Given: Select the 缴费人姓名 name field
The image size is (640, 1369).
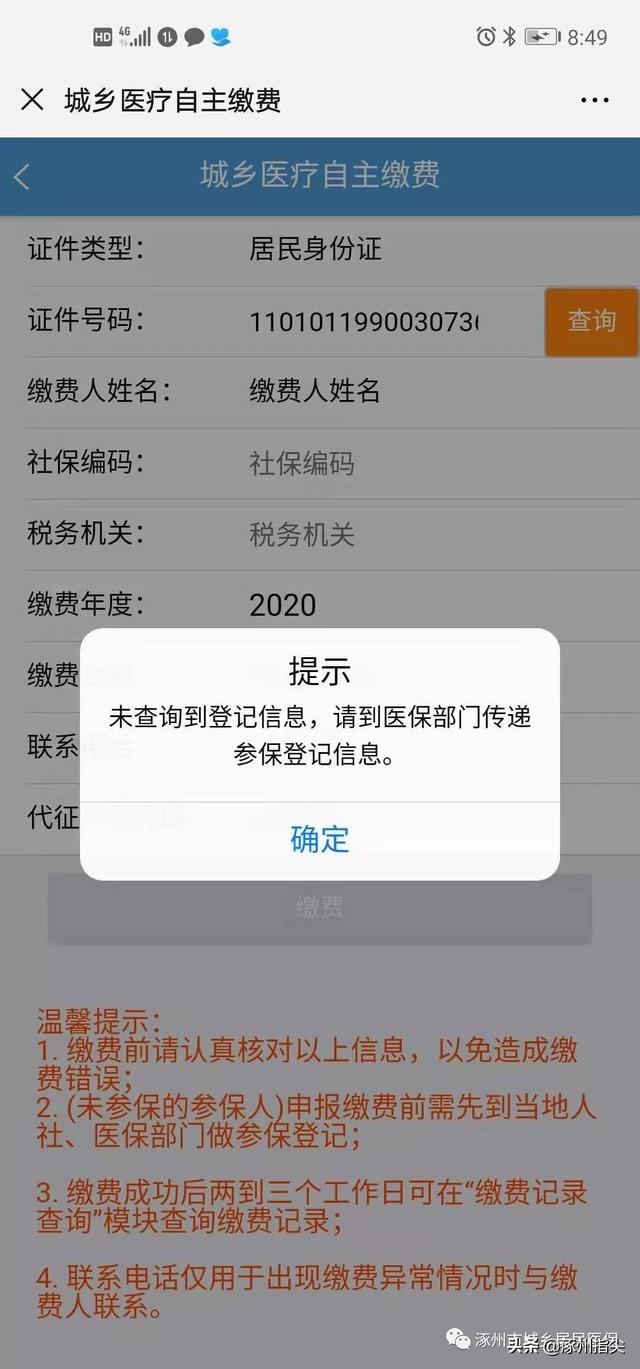Looking at the screenshot, I should tap(390, 391).
